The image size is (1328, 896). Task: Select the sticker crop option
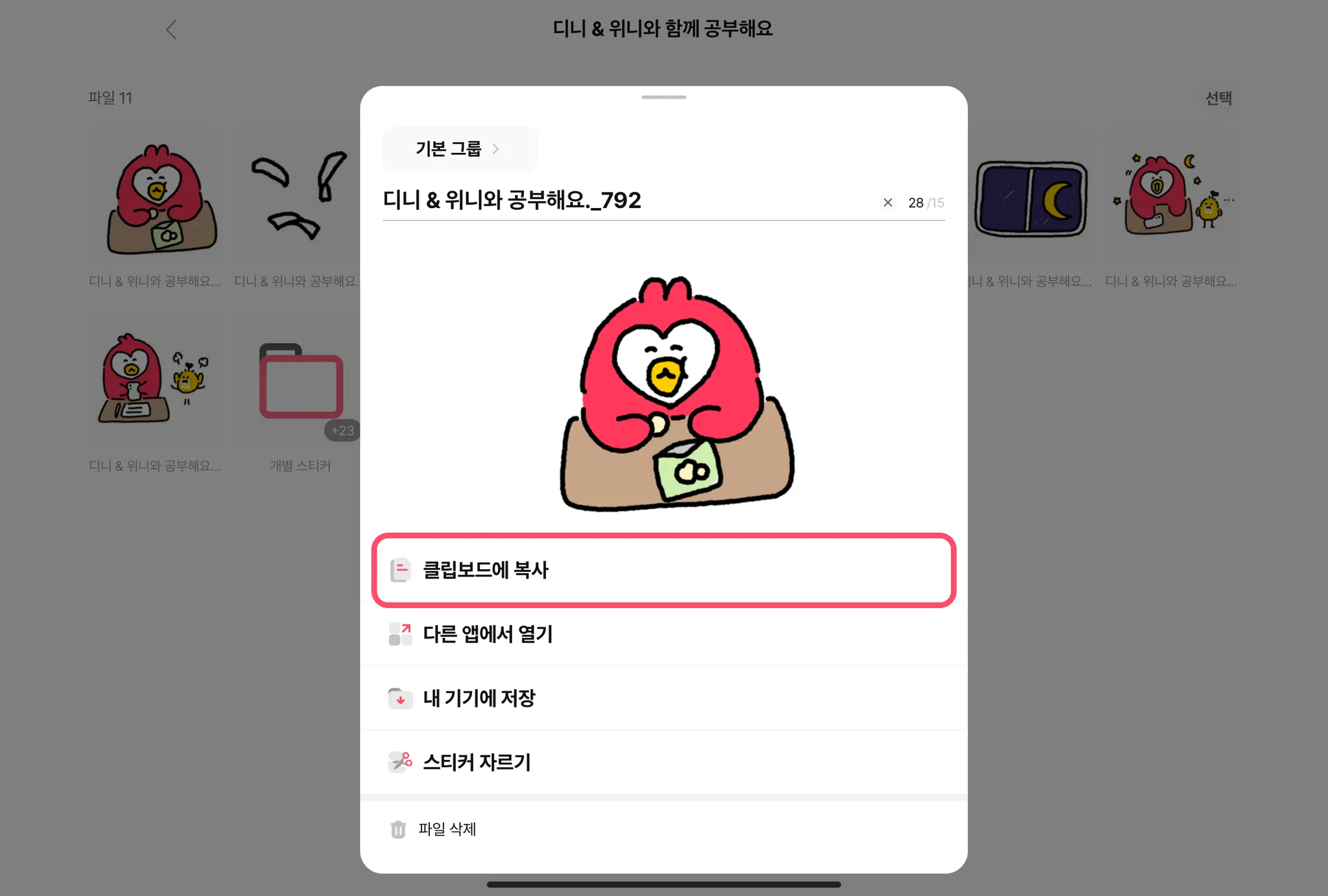[663, 762]
